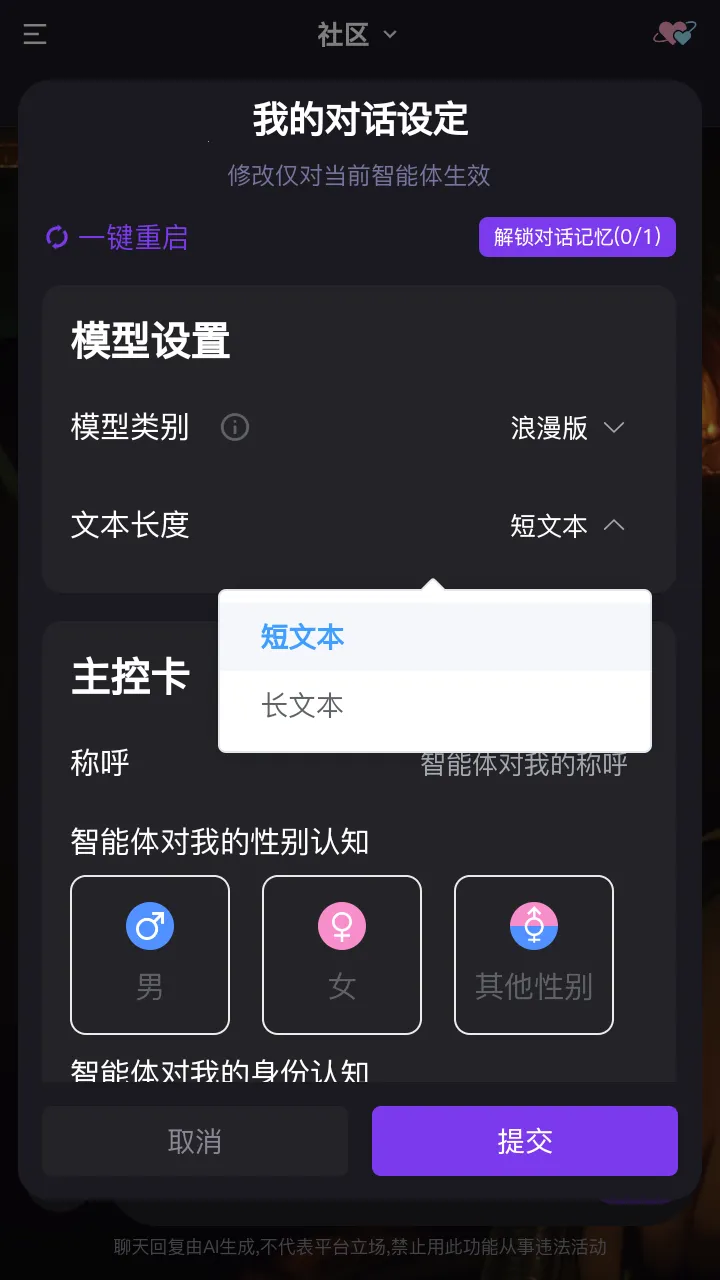Select the female gender symbol icon
This screenshot has height=1280, width=720.
(341, 925)
